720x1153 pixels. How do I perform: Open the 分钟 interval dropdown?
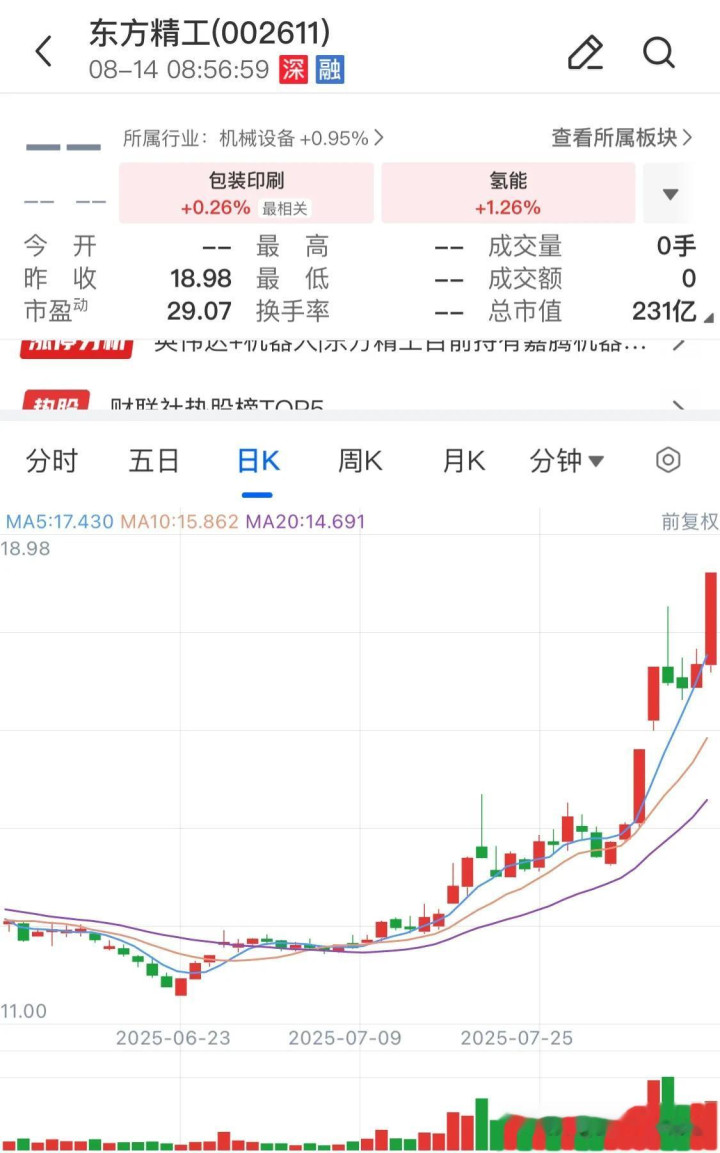coord(567,461)
